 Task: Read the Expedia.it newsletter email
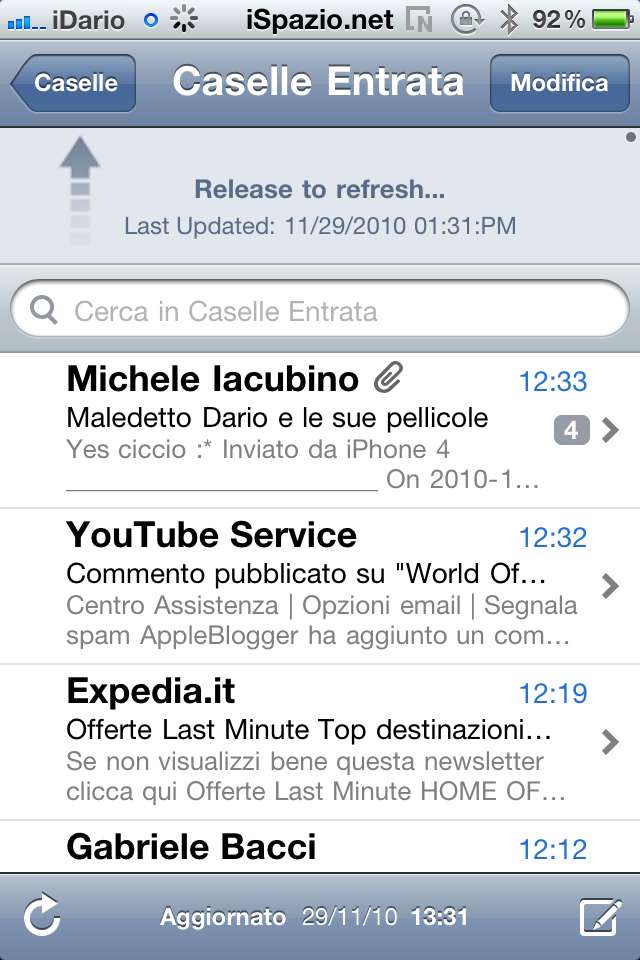tap(300, 741)
